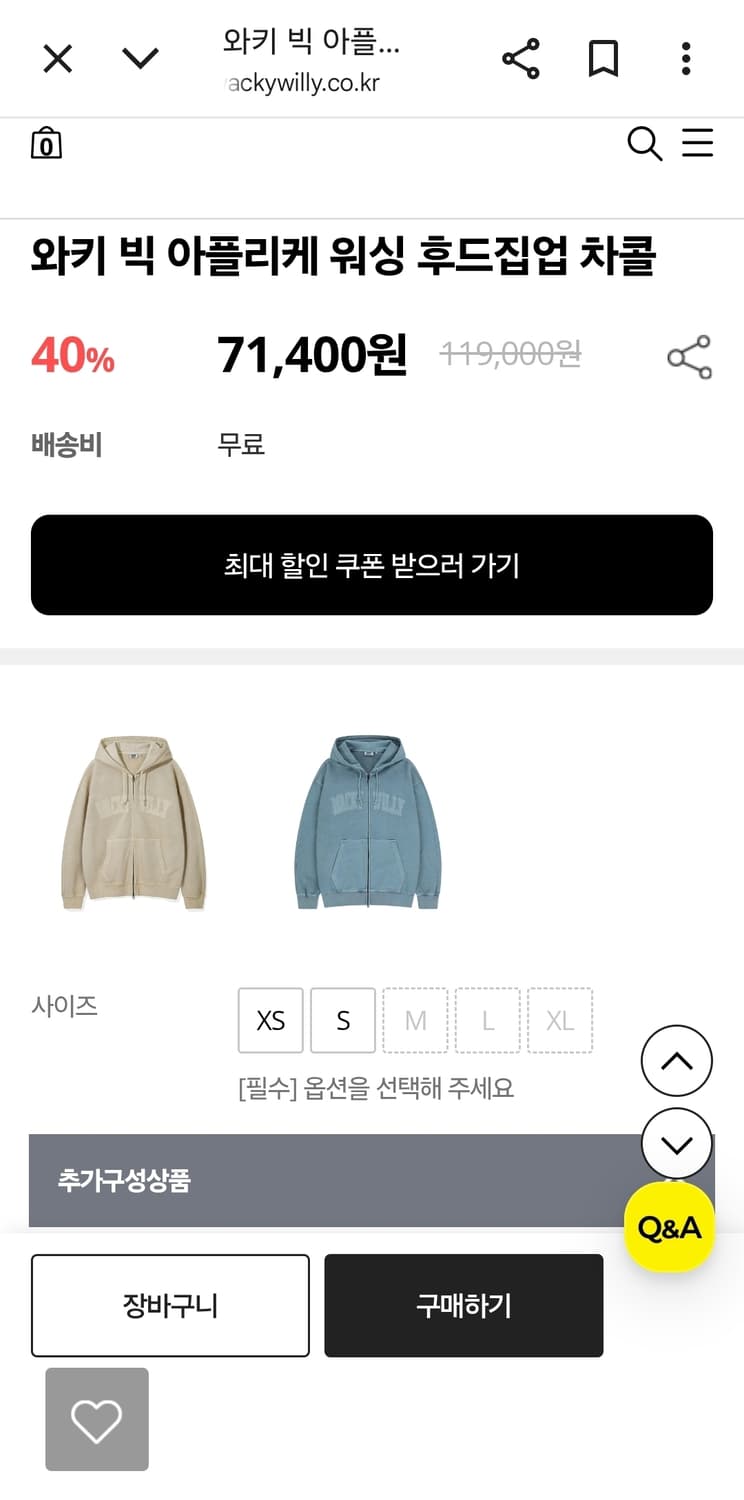Open the yellow Q&A bubble
This screenshot has width=744, height=1500.
[670, 1226]
